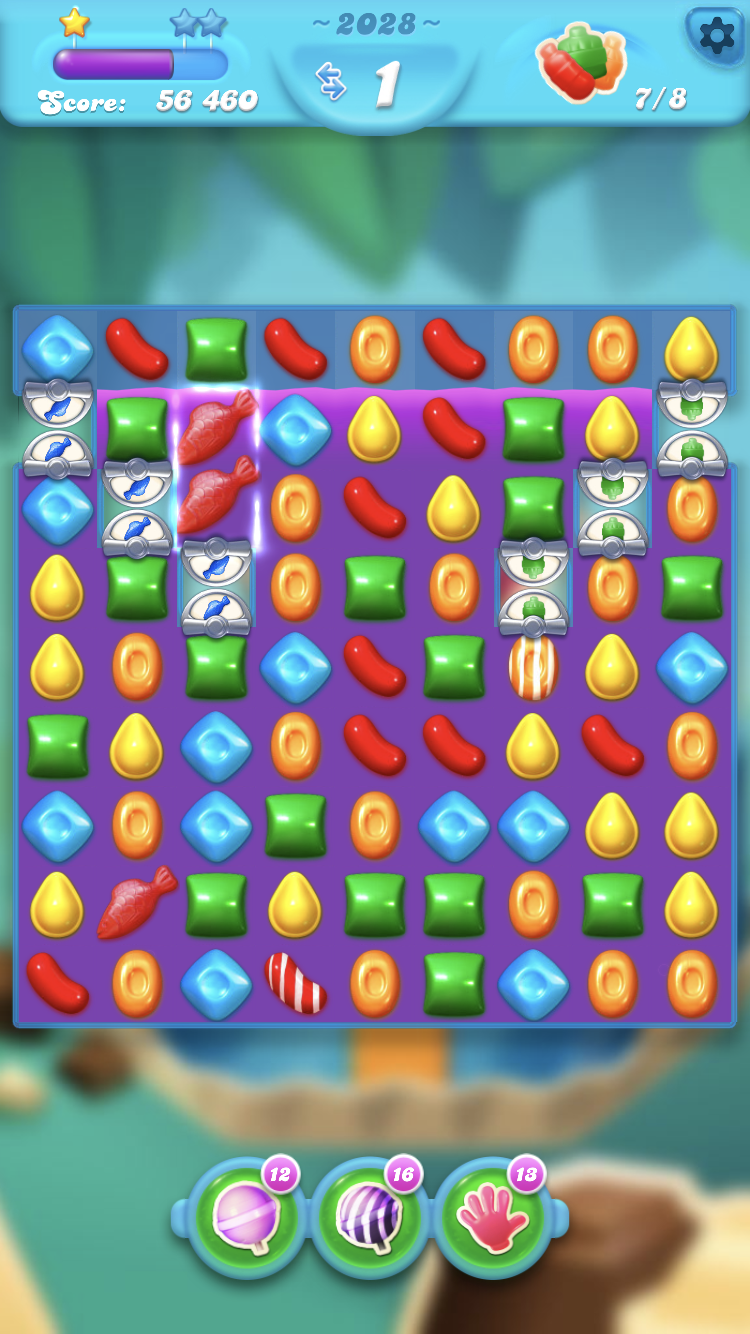Tap the red fish candy in bottom rows

137,902
